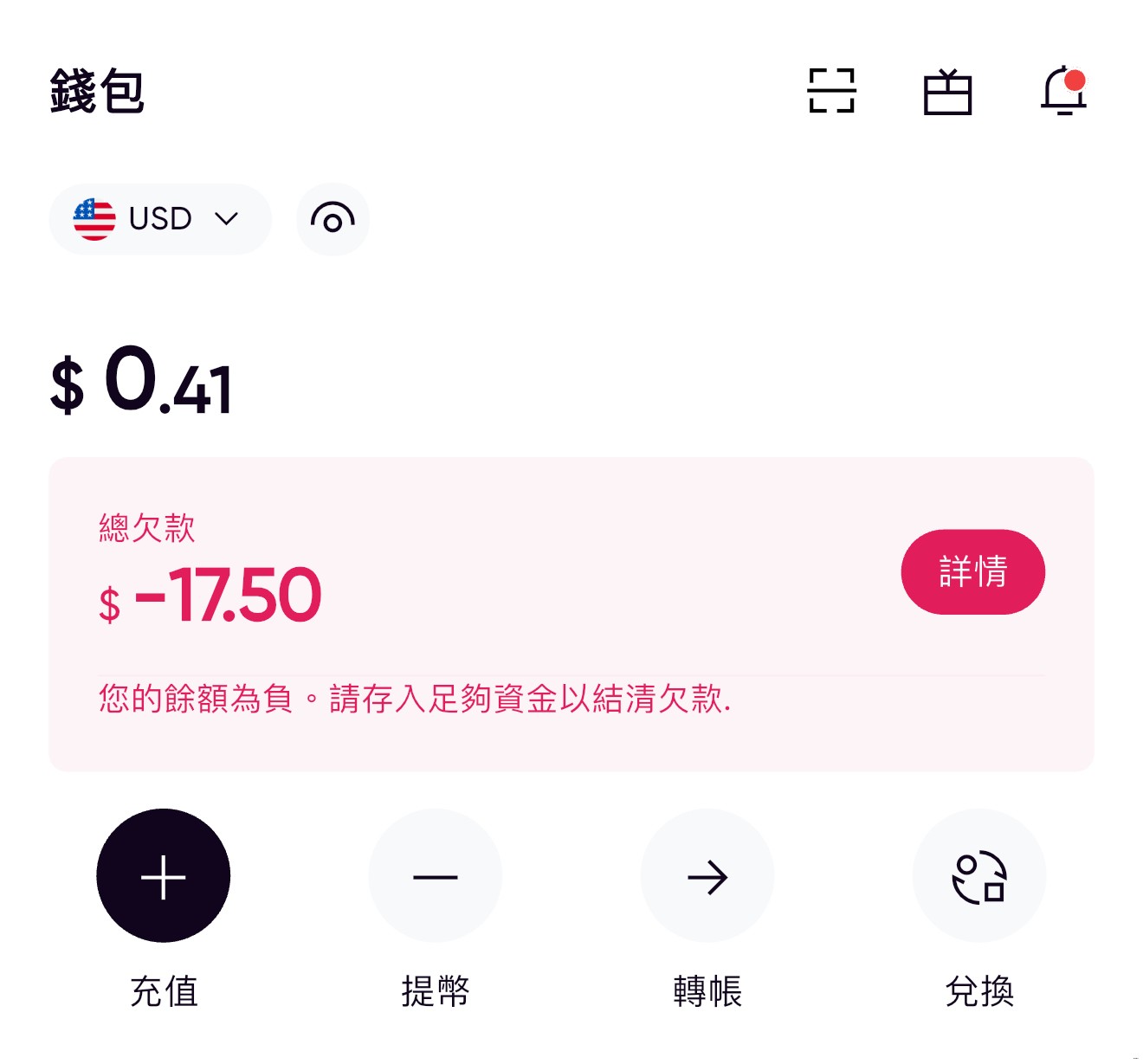Image resolution: width=1143 pixels, height=1064 pixels.
Task: Open 轉帳 transfer
Action: (707, 876)
